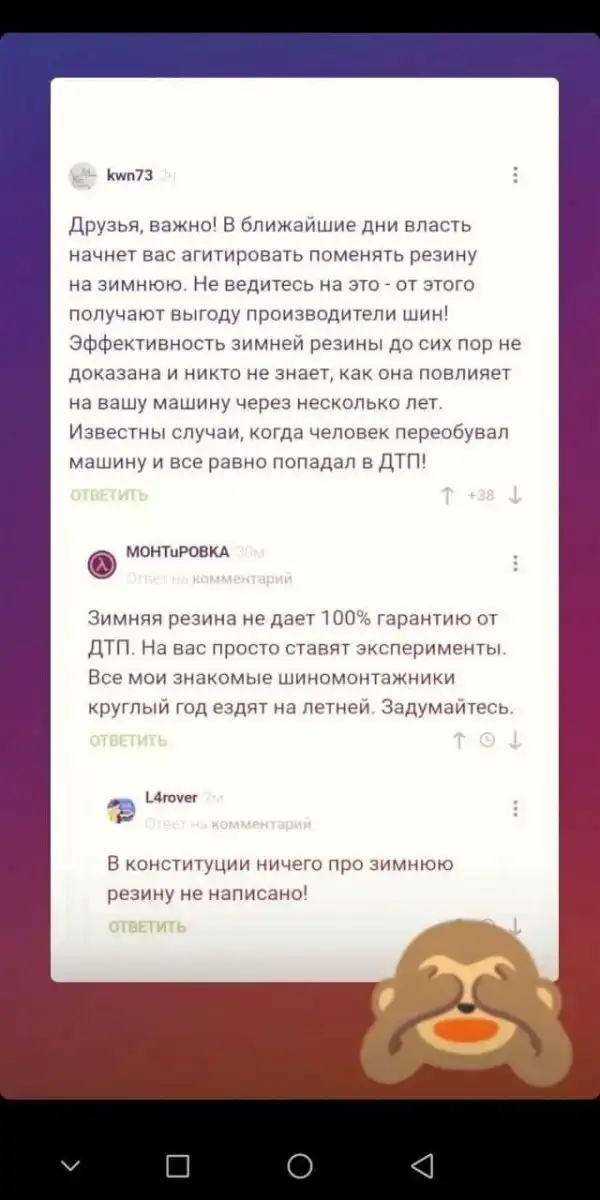Go back with the navigation bar triangle
The height and width of the screenshot is (1200, 600).
(x=422, y=1165)
